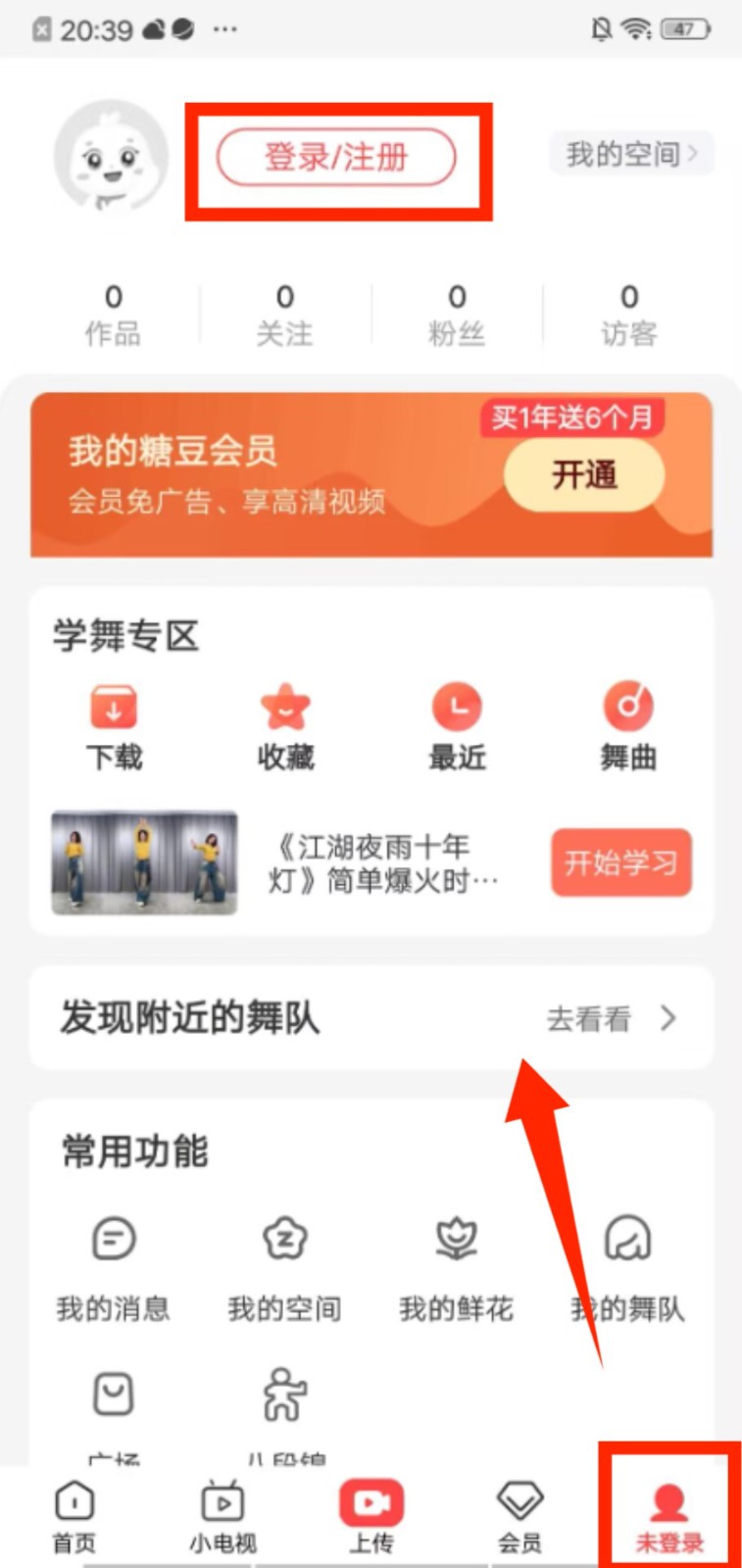
Task: Open 我的空间 at the top
Action: pos(631,154)
